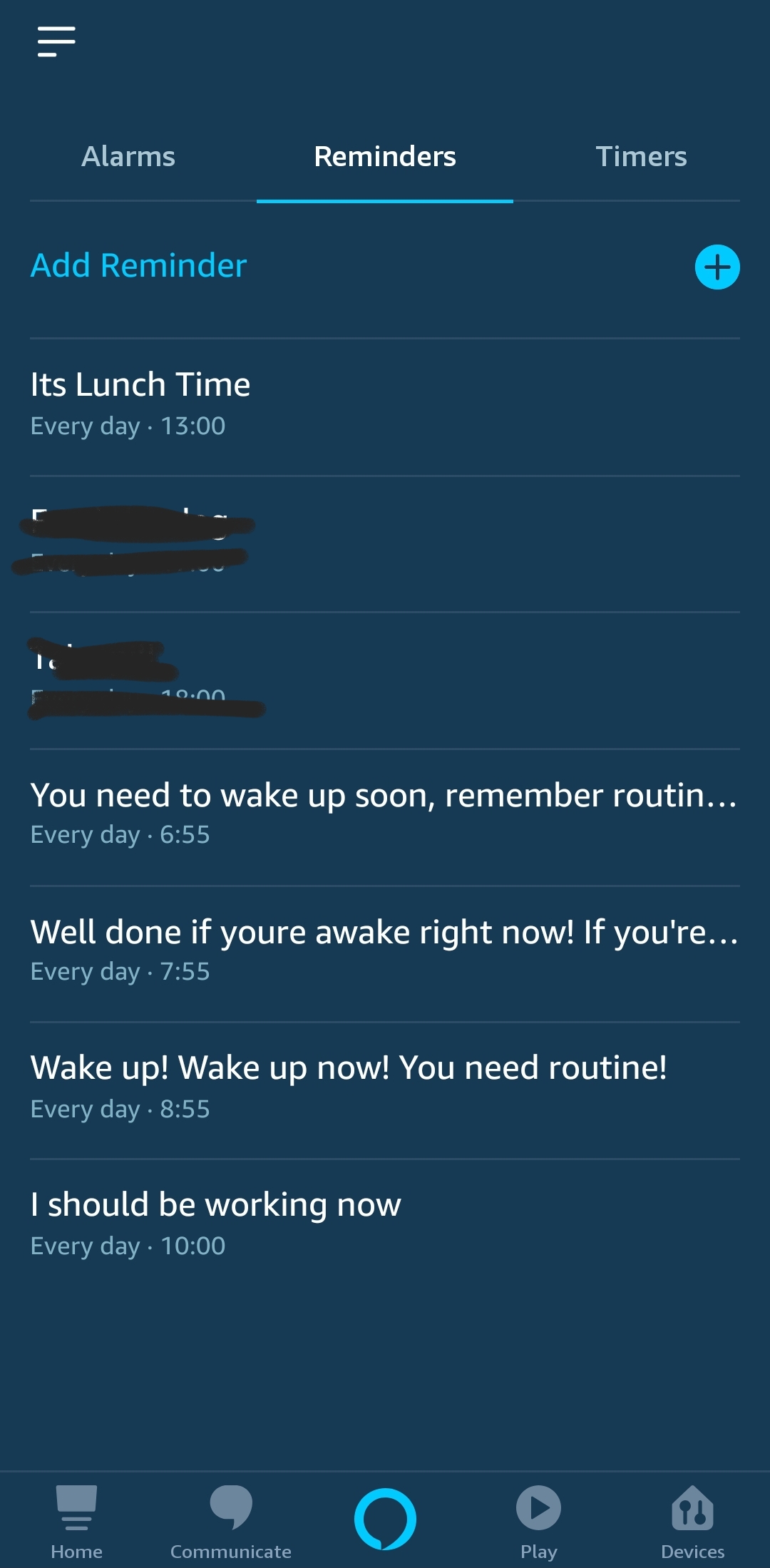Tap the Add Reminder link
The height and width of the screenshot is (1568, 770).
(x=137, y=266)
